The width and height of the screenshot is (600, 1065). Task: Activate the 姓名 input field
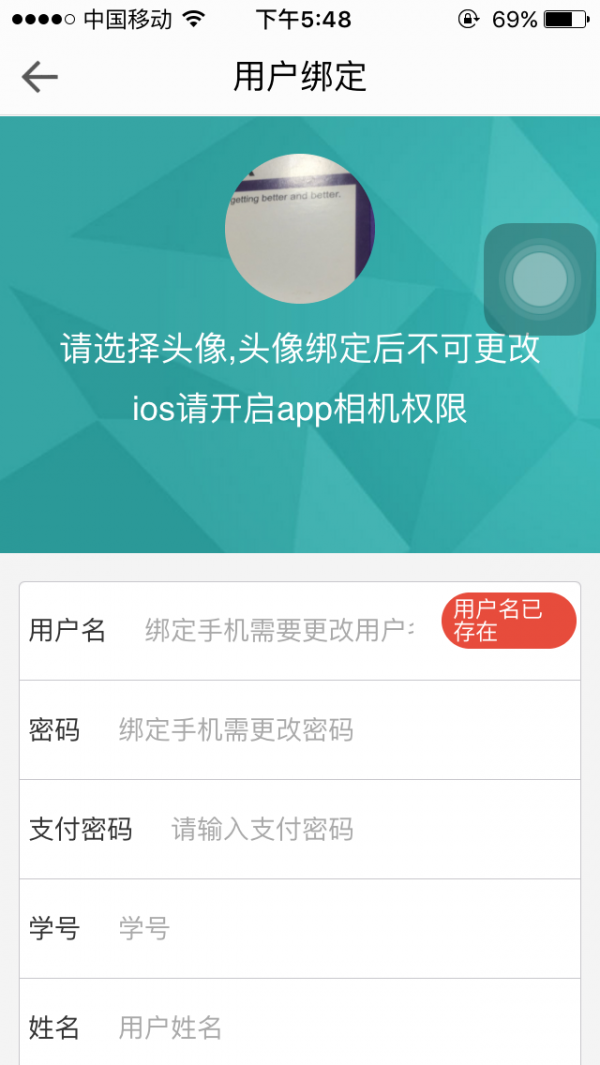340,1027
